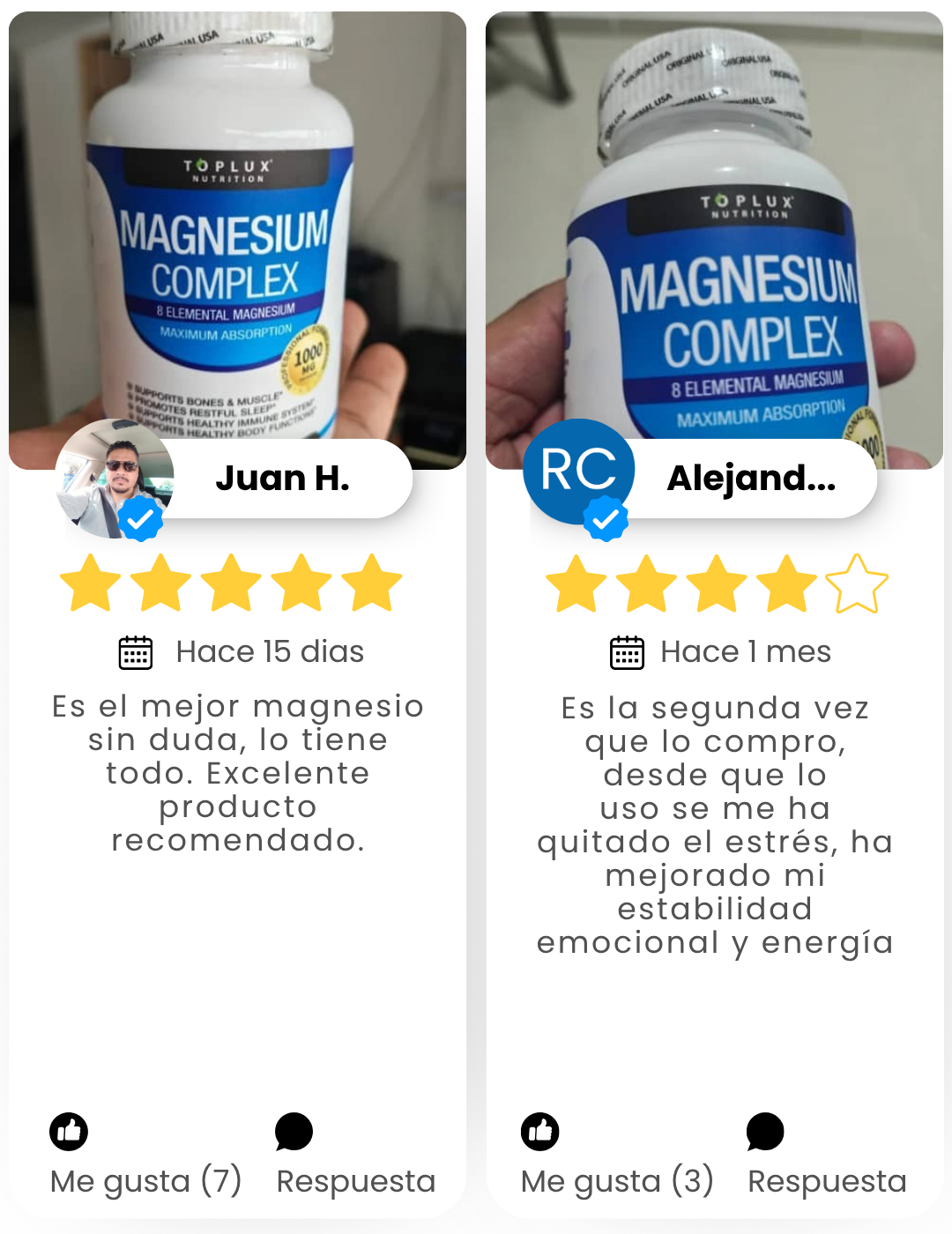Screen dimensions: 952x1234
Task: Like Juan H.'s magnesium review
Action: click(x=69, y=1133)
